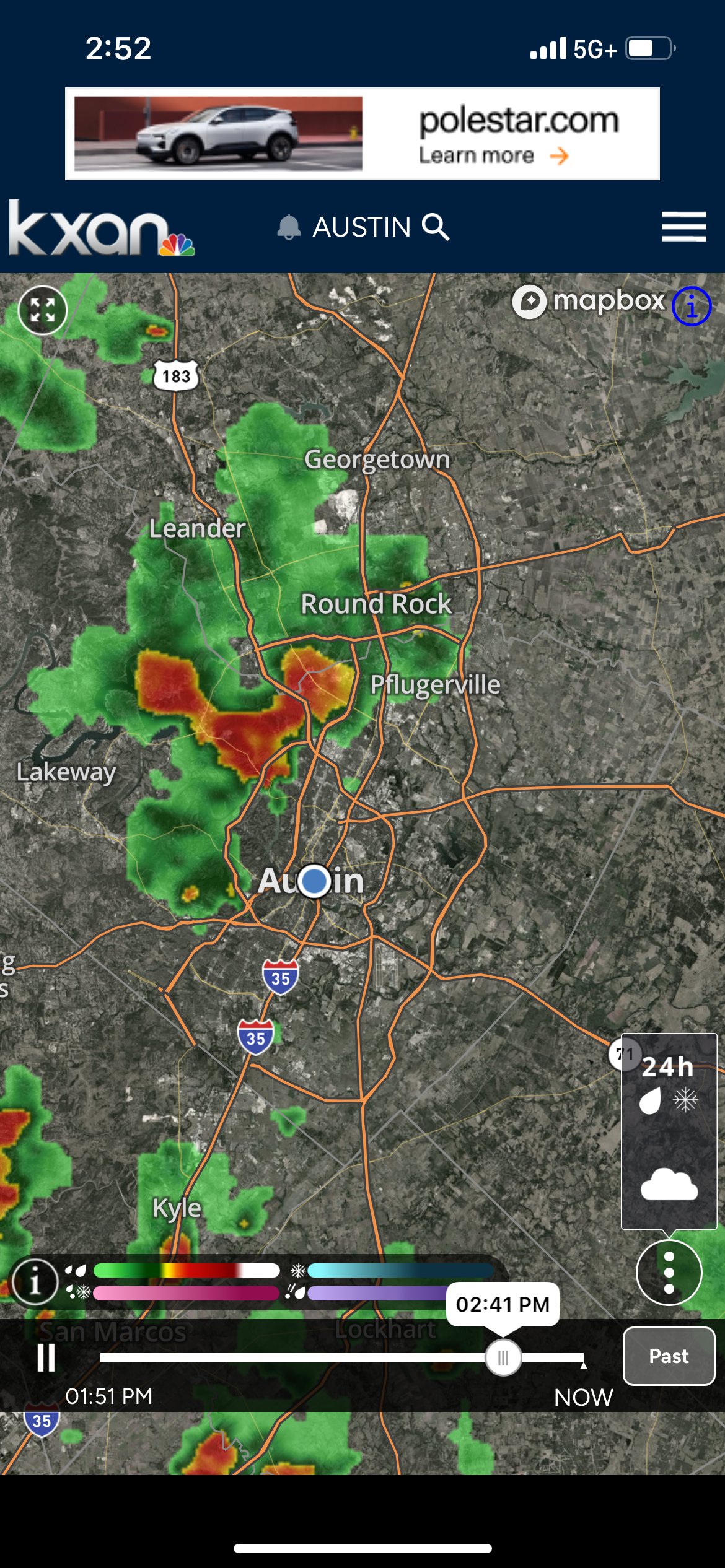Tap the Past button
The width and height of the screenshot is (725, 1568).
(x=669, y=1356)
